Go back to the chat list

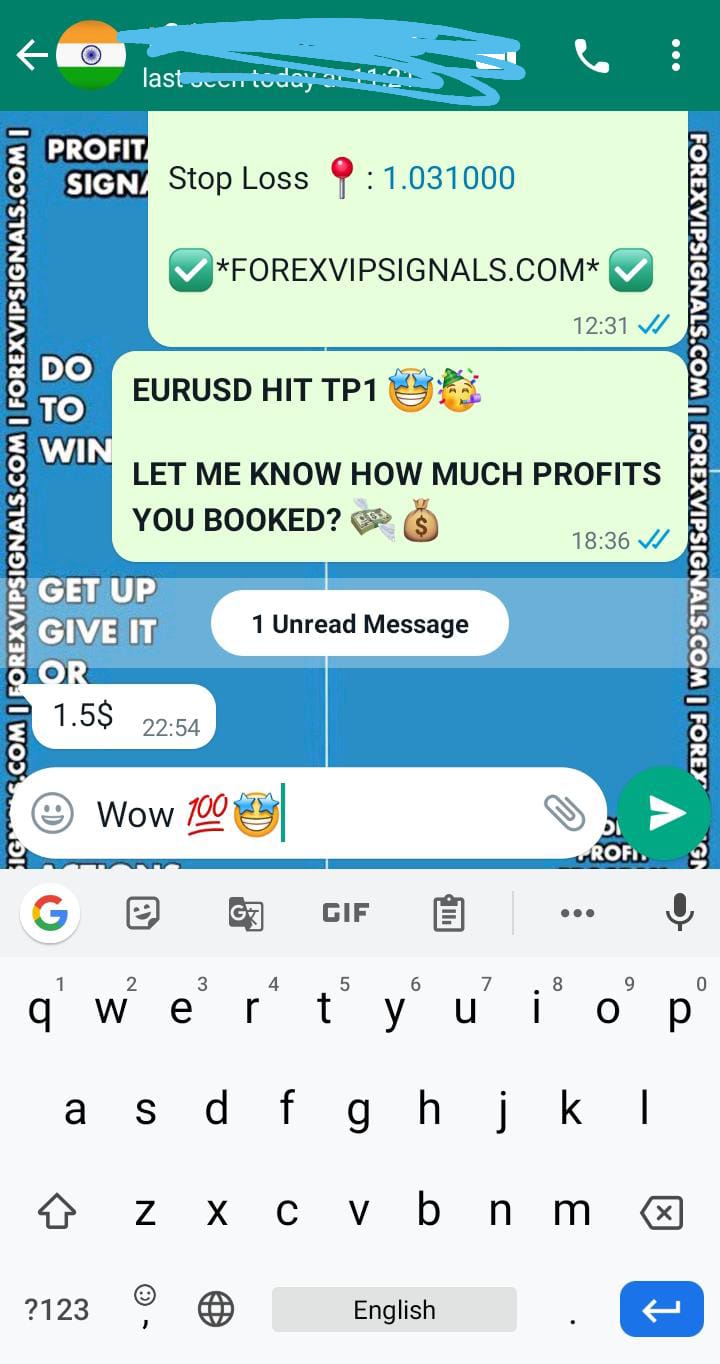(x=32, y=56)
